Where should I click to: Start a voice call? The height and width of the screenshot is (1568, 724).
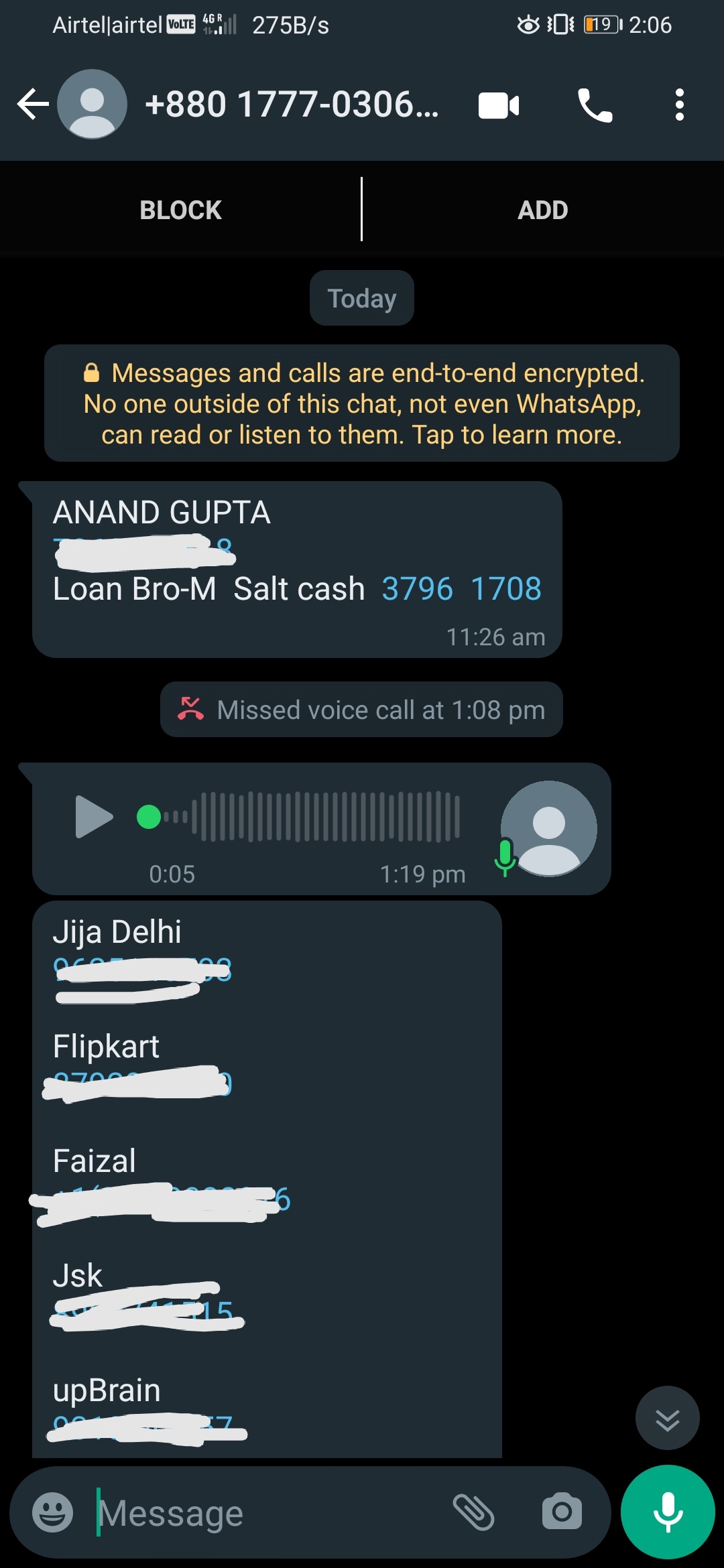tap(595, 105)
